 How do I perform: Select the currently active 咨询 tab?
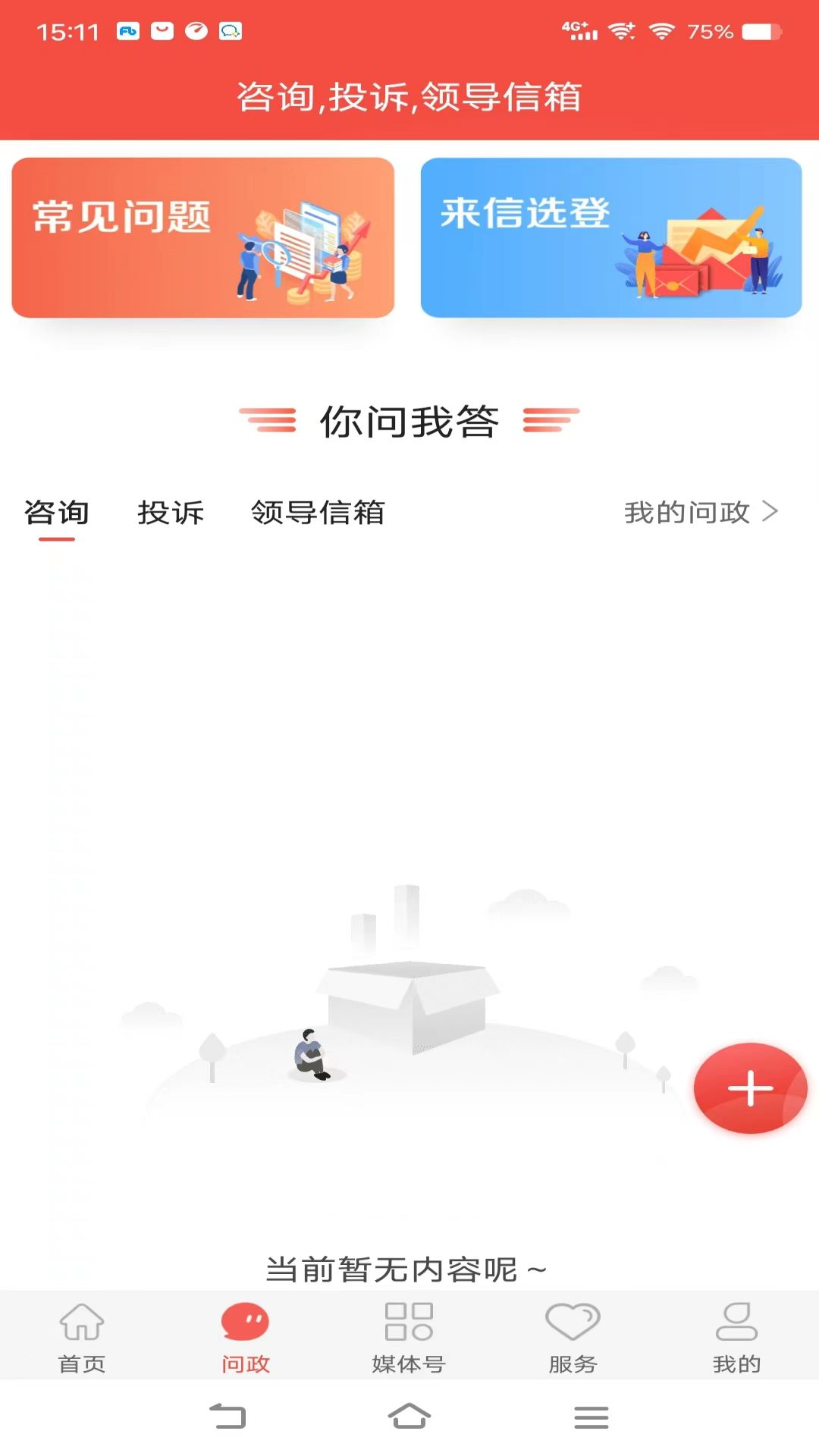click(58, 513)
